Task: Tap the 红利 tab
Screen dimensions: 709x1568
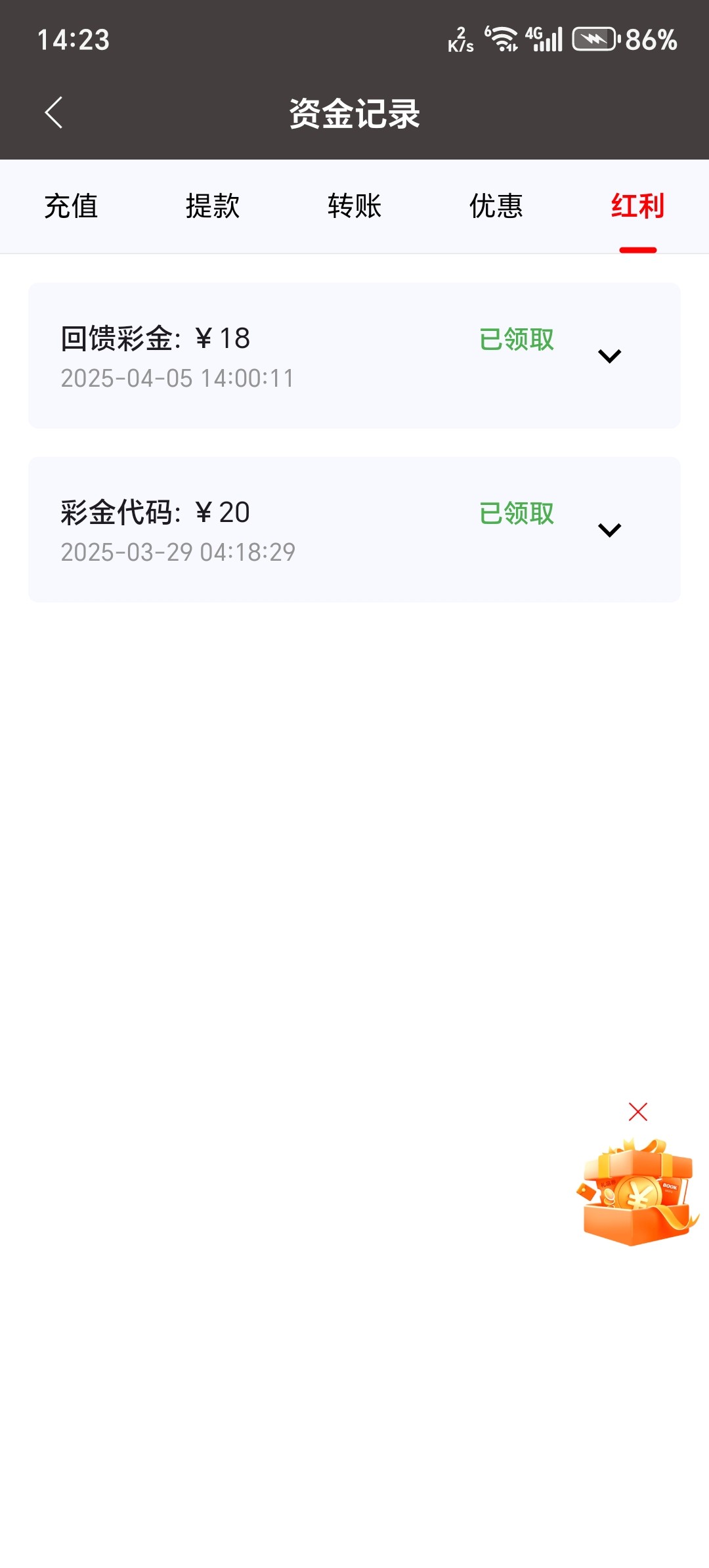Action: pos(638,206)
